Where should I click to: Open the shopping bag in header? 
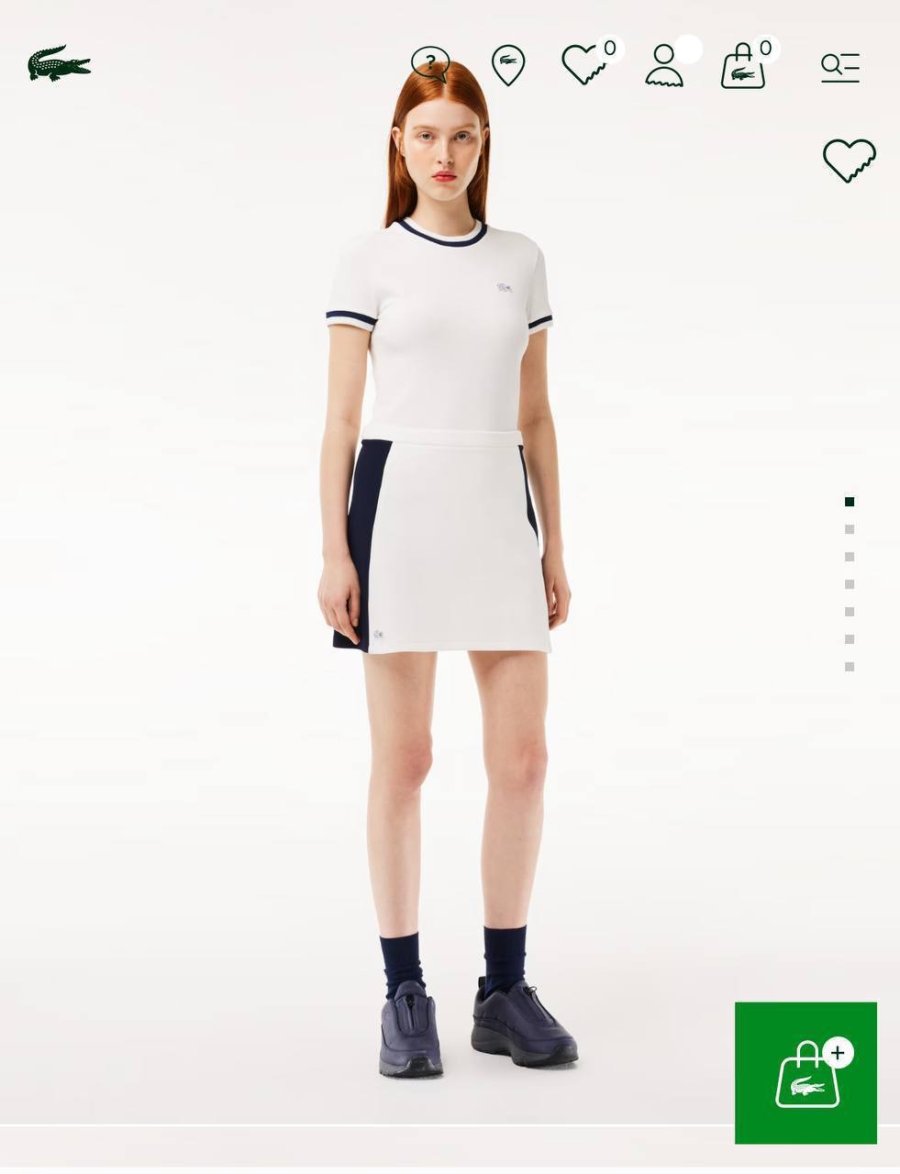[743, 66]
